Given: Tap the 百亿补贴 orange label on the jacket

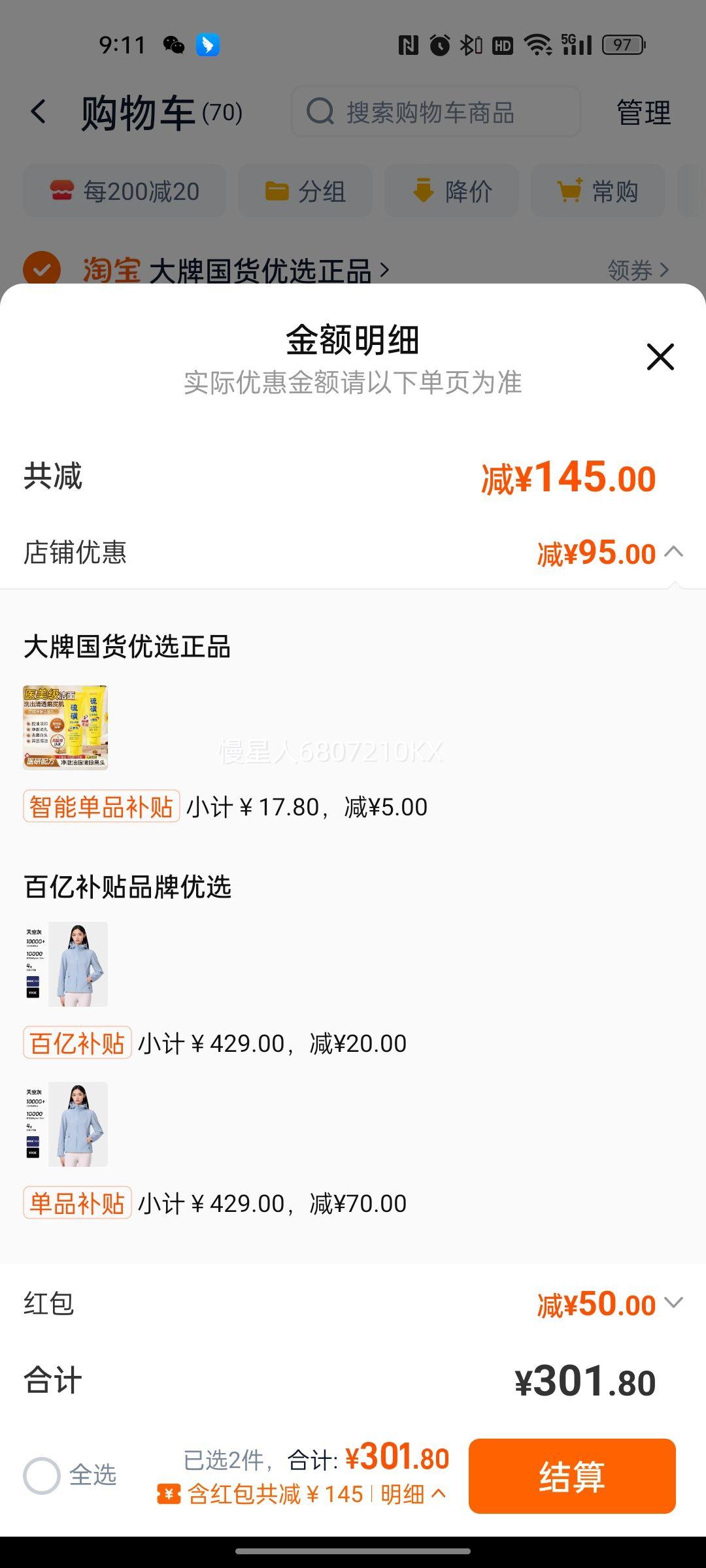Looking at the screenshot, I should [x=76, y=1043].
